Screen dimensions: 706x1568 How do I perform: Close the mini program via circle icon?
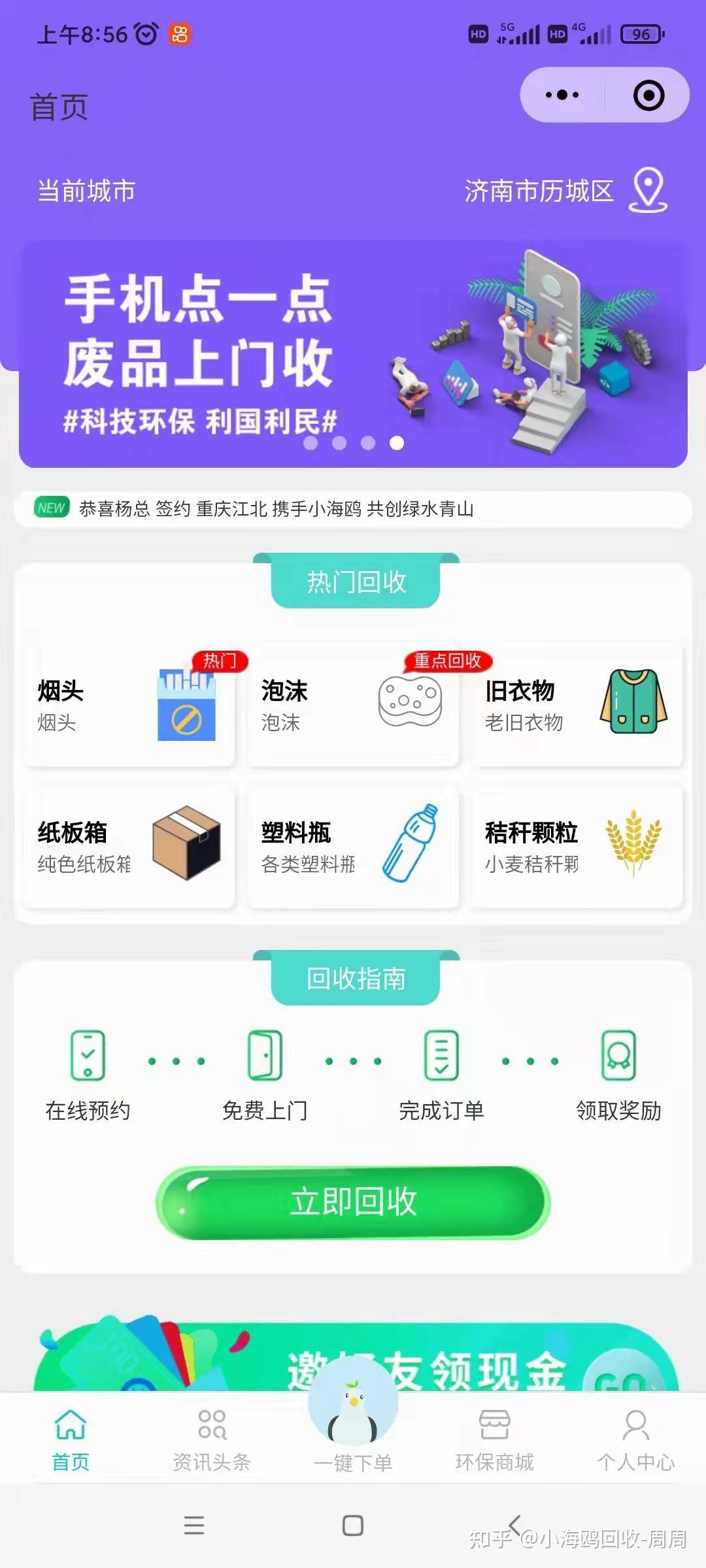[x=648, y=95]
